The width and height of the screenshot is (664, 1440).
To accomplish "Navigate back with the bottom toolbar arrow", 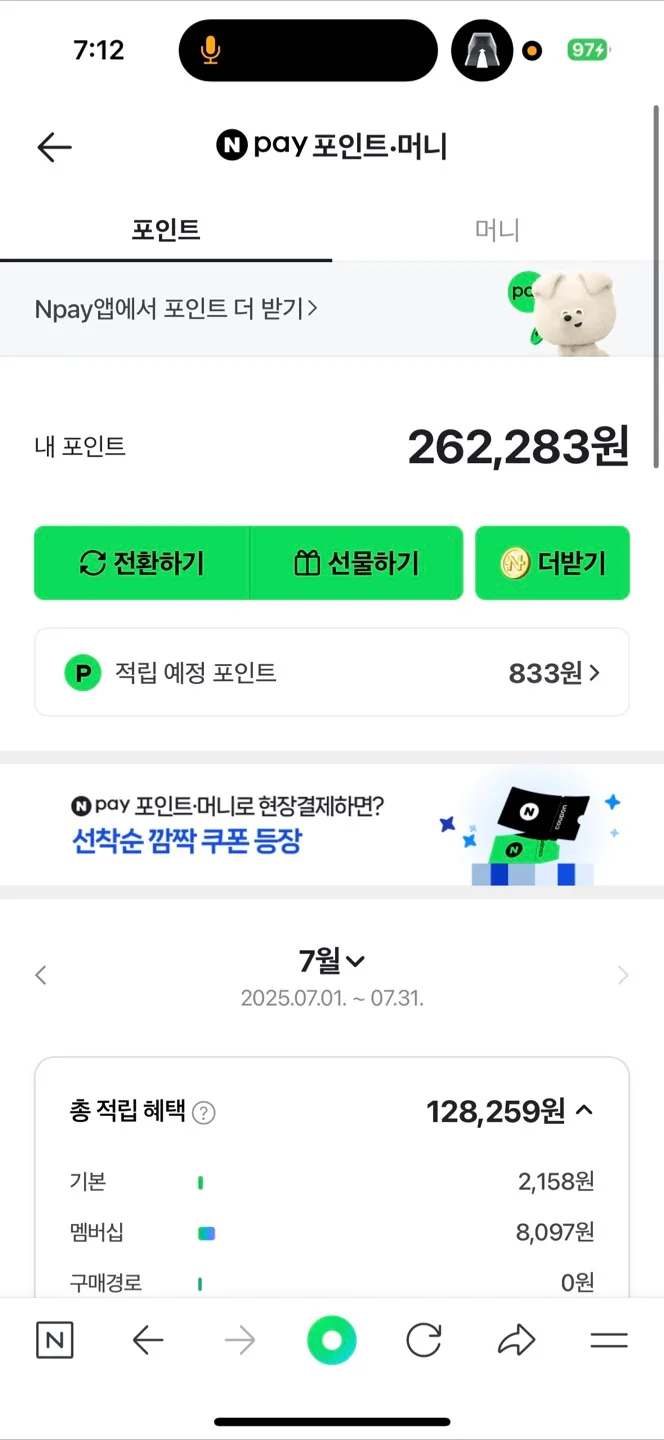I will pos(148,1340).
